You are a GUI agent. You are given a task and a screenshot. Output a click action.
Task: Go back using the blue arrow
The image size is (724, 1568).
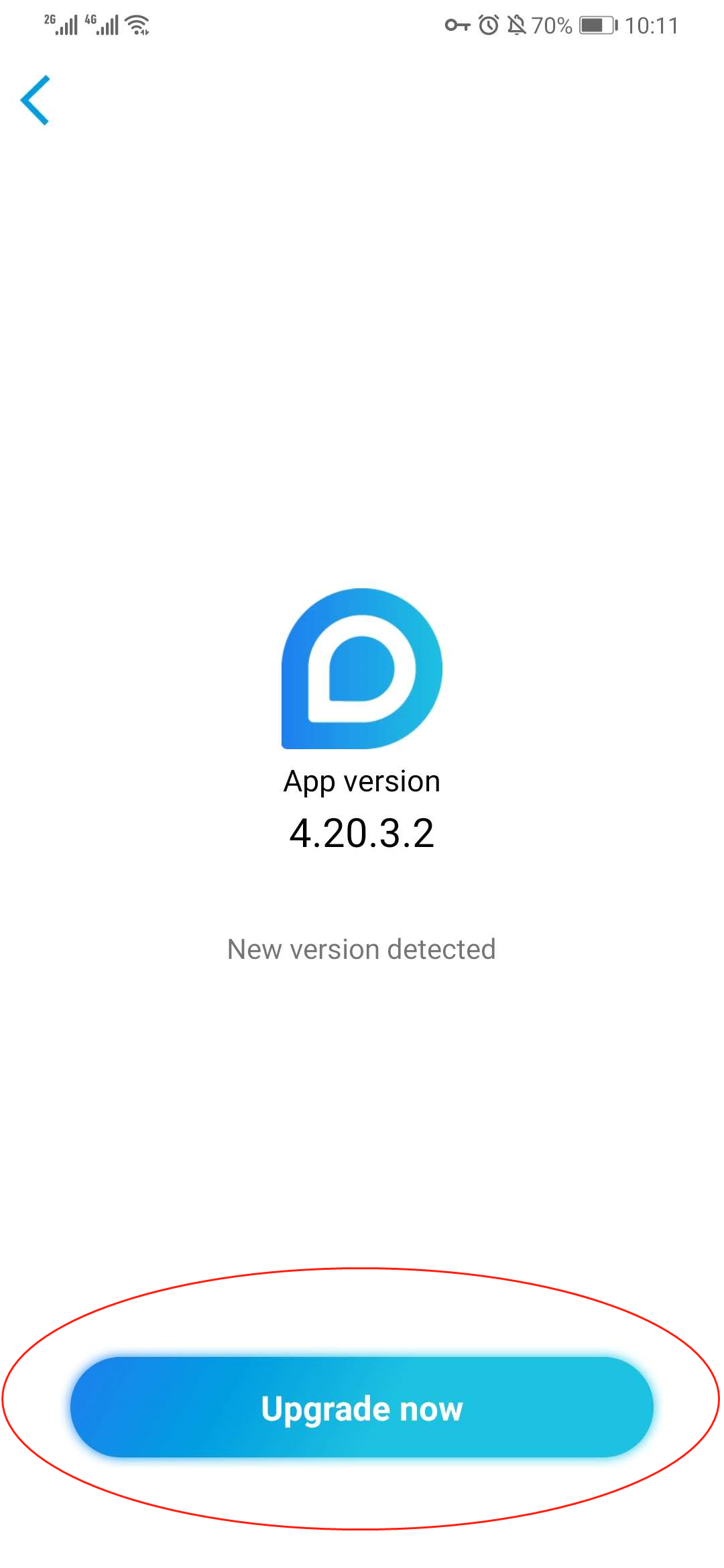[x=36, y=101]
